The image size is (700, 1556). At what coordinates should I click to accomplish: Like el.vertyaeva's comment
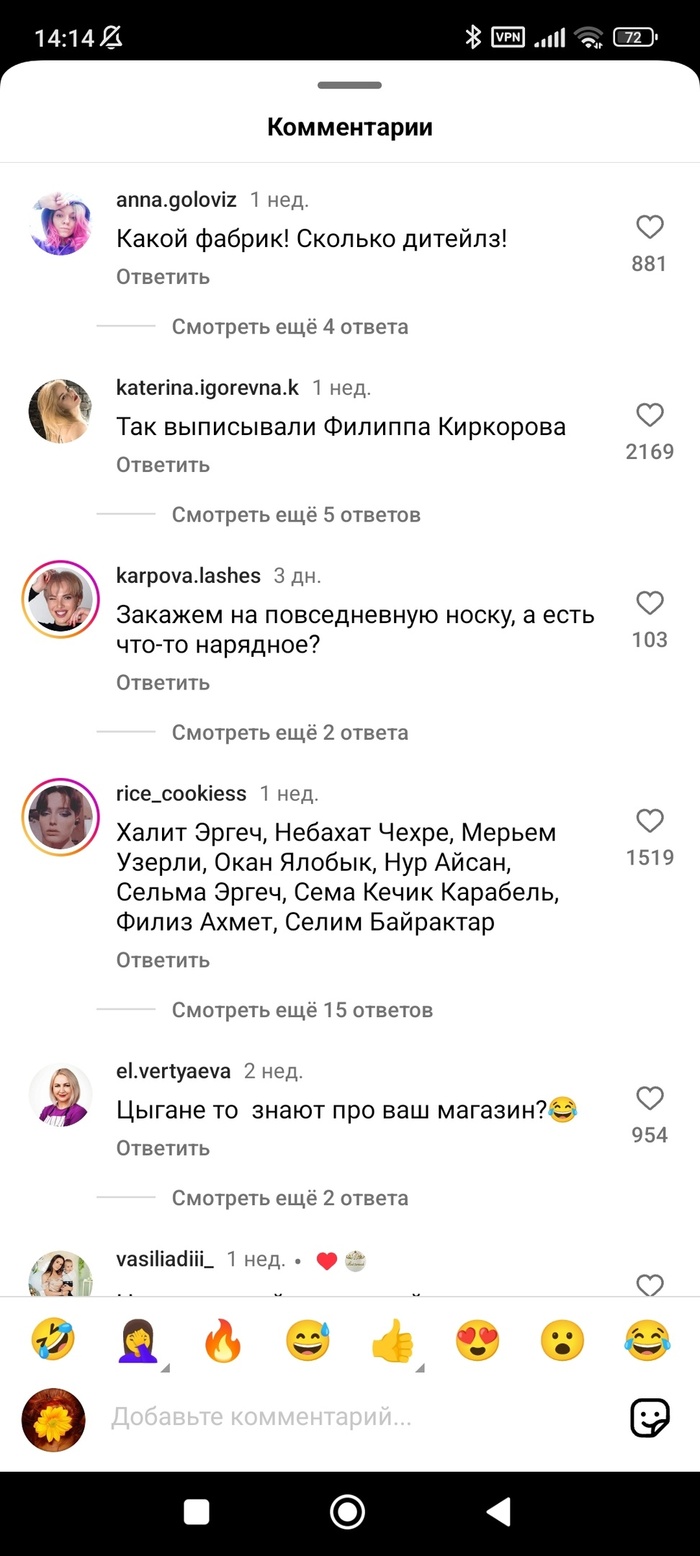point(650,1099)
